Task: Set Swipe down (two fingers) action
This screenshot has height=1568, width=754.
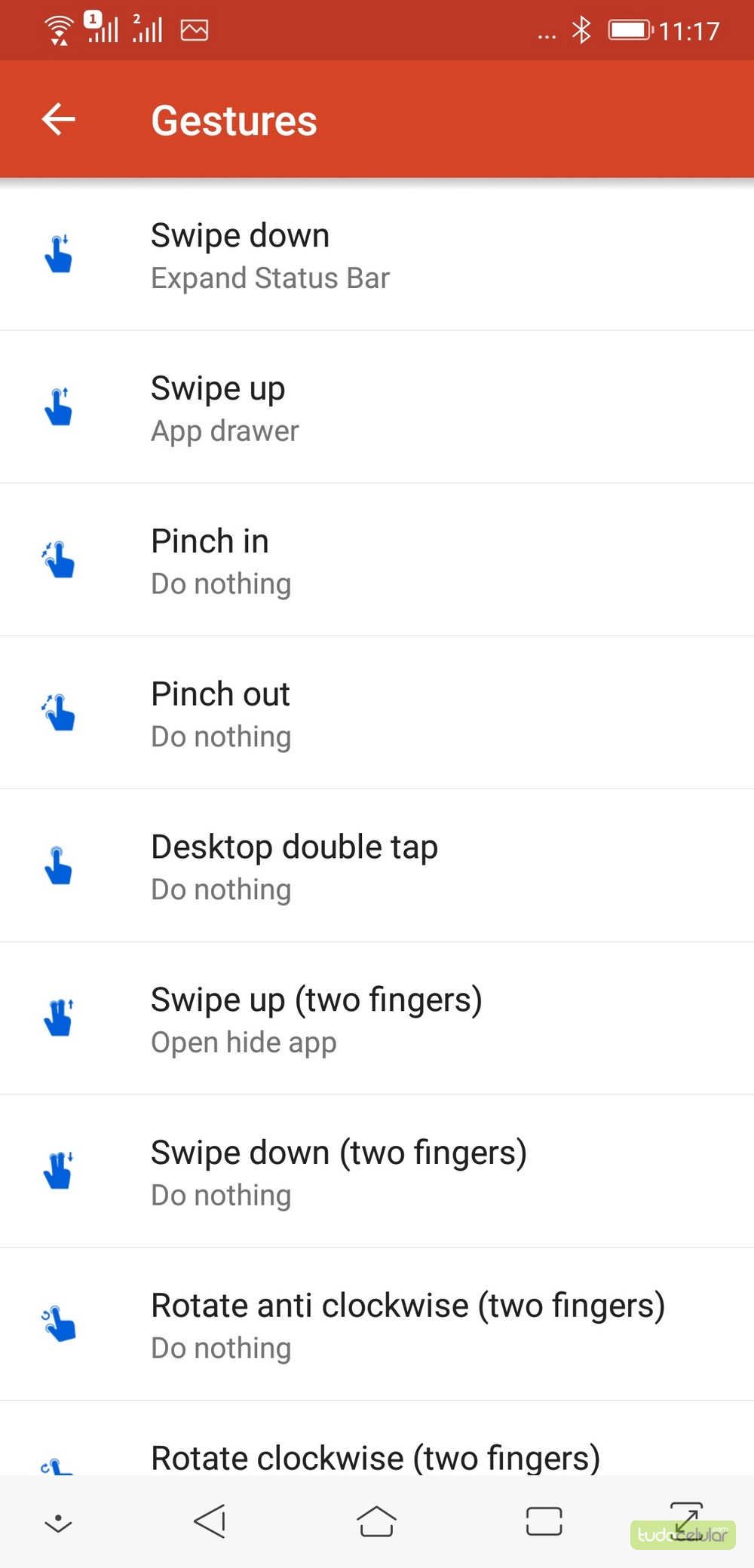Action: pos(377,1172)
